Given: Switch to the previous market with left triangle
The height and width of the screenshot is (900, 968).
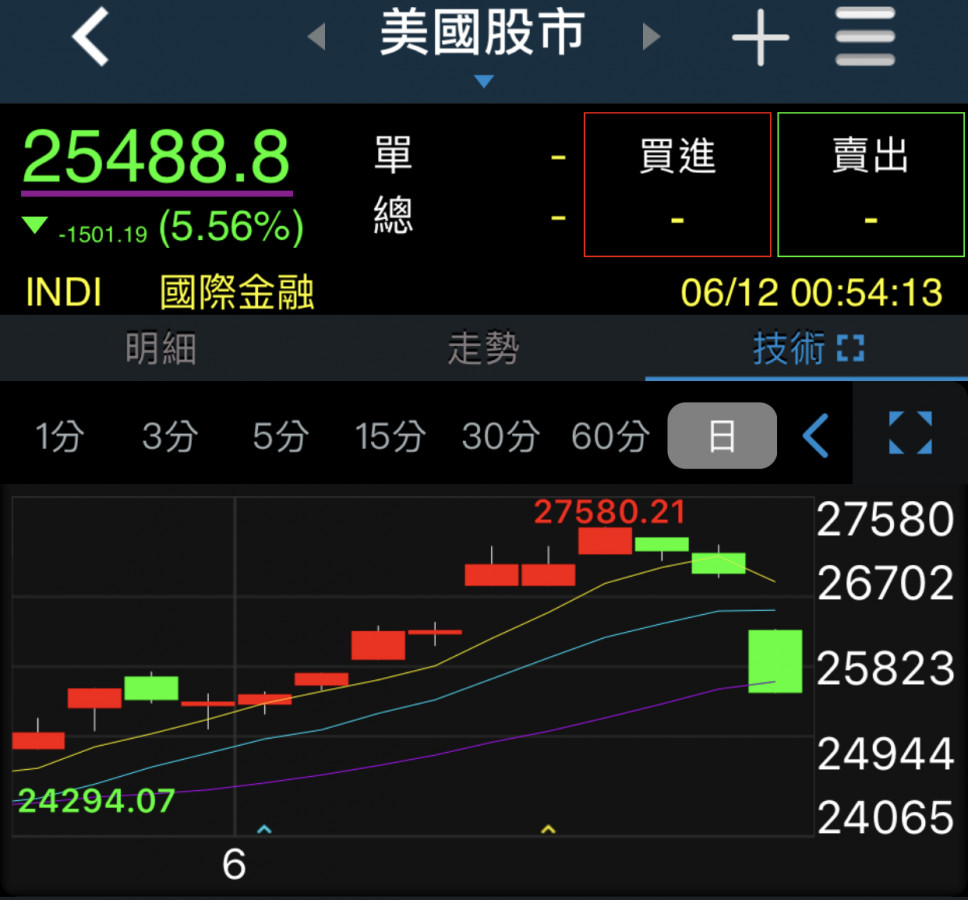Looking at the screenshot, I should [x=316, y=38].
